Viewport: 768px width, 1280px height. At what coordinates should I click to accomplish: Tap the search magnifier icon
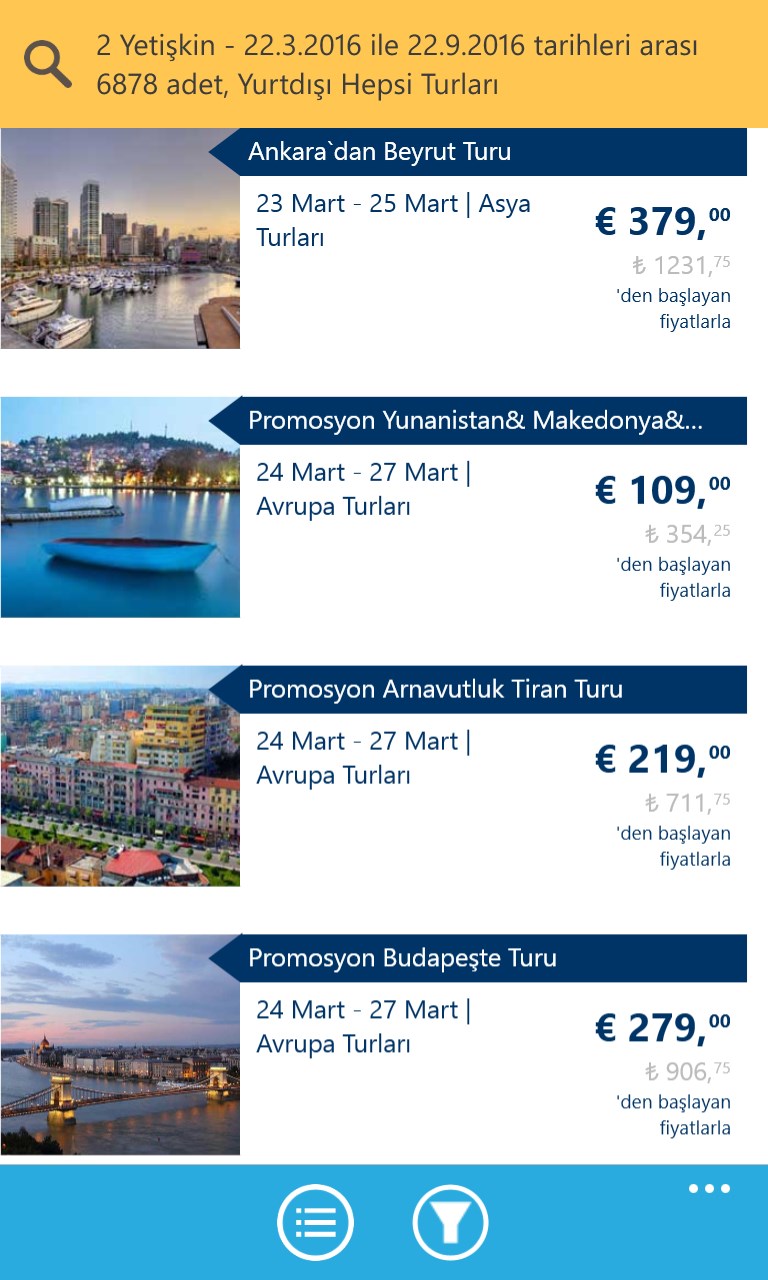(48, 64)
